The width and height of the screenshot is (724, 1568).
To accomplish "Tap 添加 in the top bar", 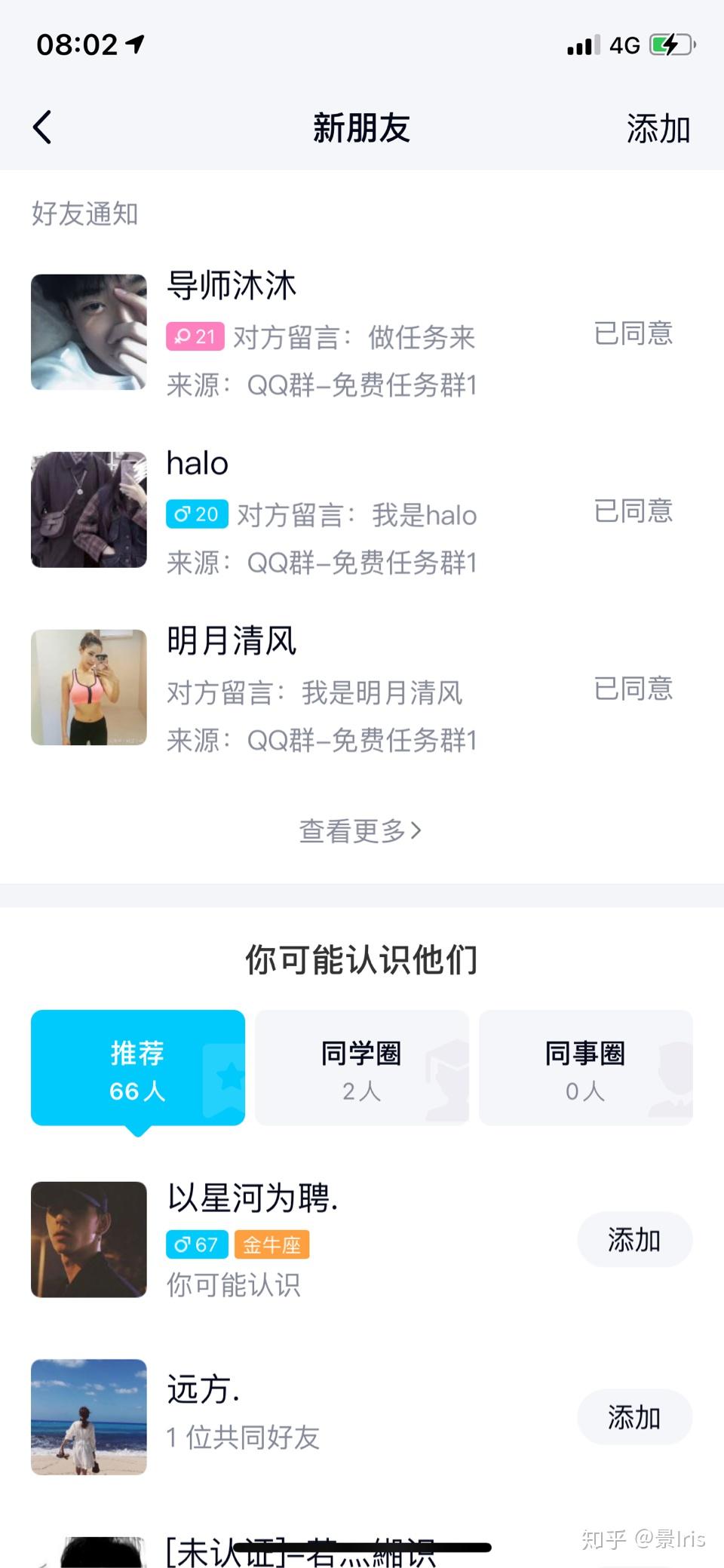I will pyautogui.click(x=658, y=129).
